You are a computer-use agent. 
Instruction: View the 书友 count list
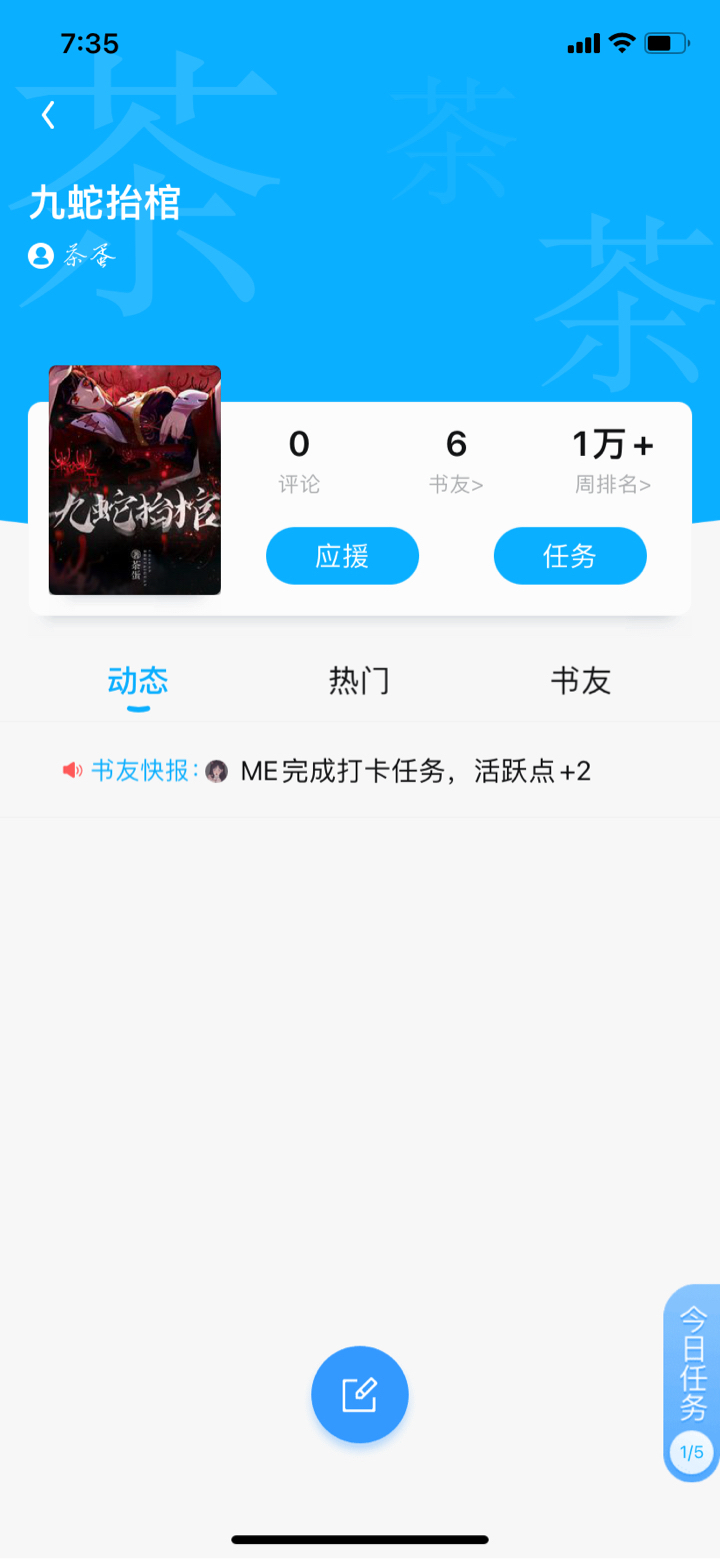click(456, 462)
